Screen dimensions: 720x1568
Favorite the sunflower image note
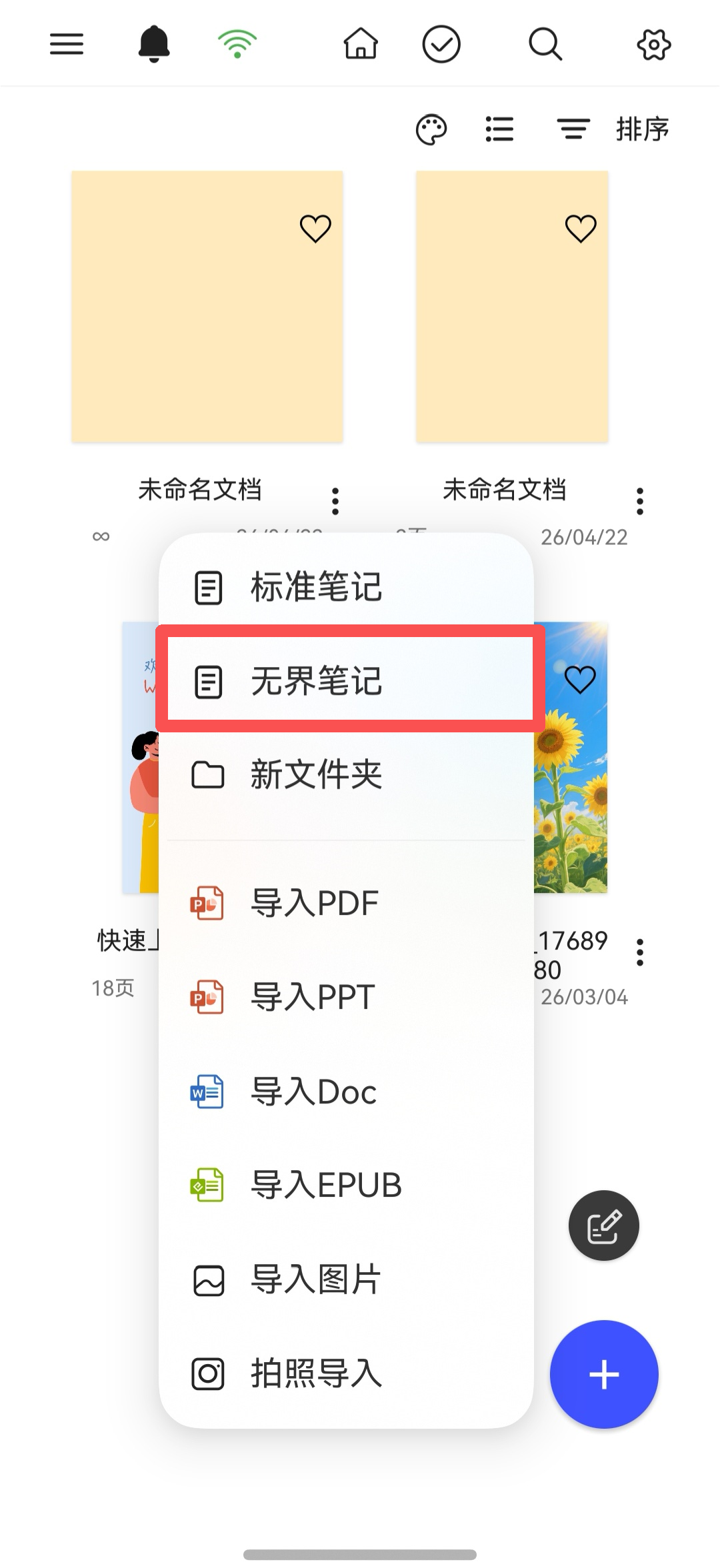pos(579,679)
